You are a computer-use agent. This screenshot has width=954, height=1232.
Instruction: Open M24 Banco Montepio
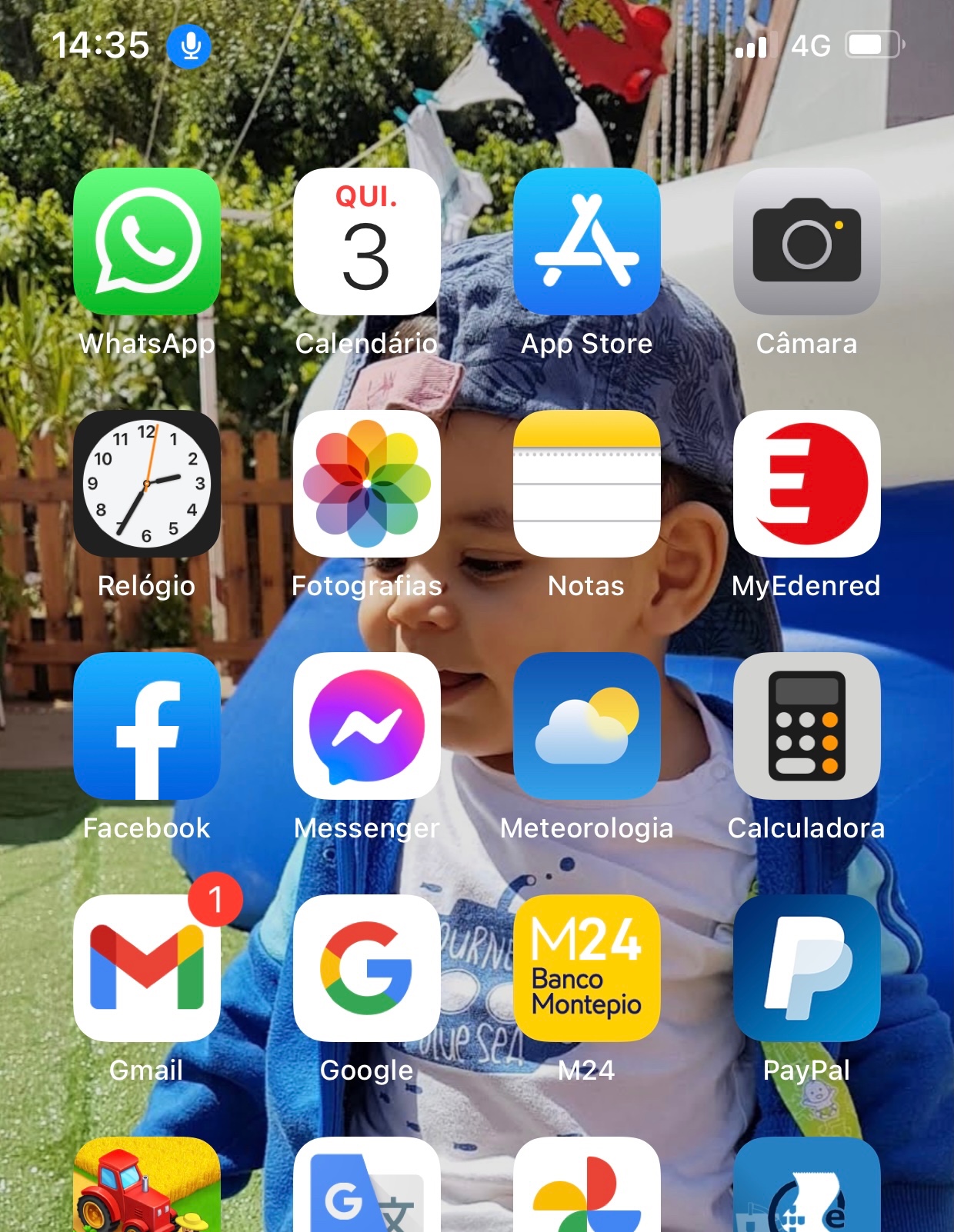587,968
